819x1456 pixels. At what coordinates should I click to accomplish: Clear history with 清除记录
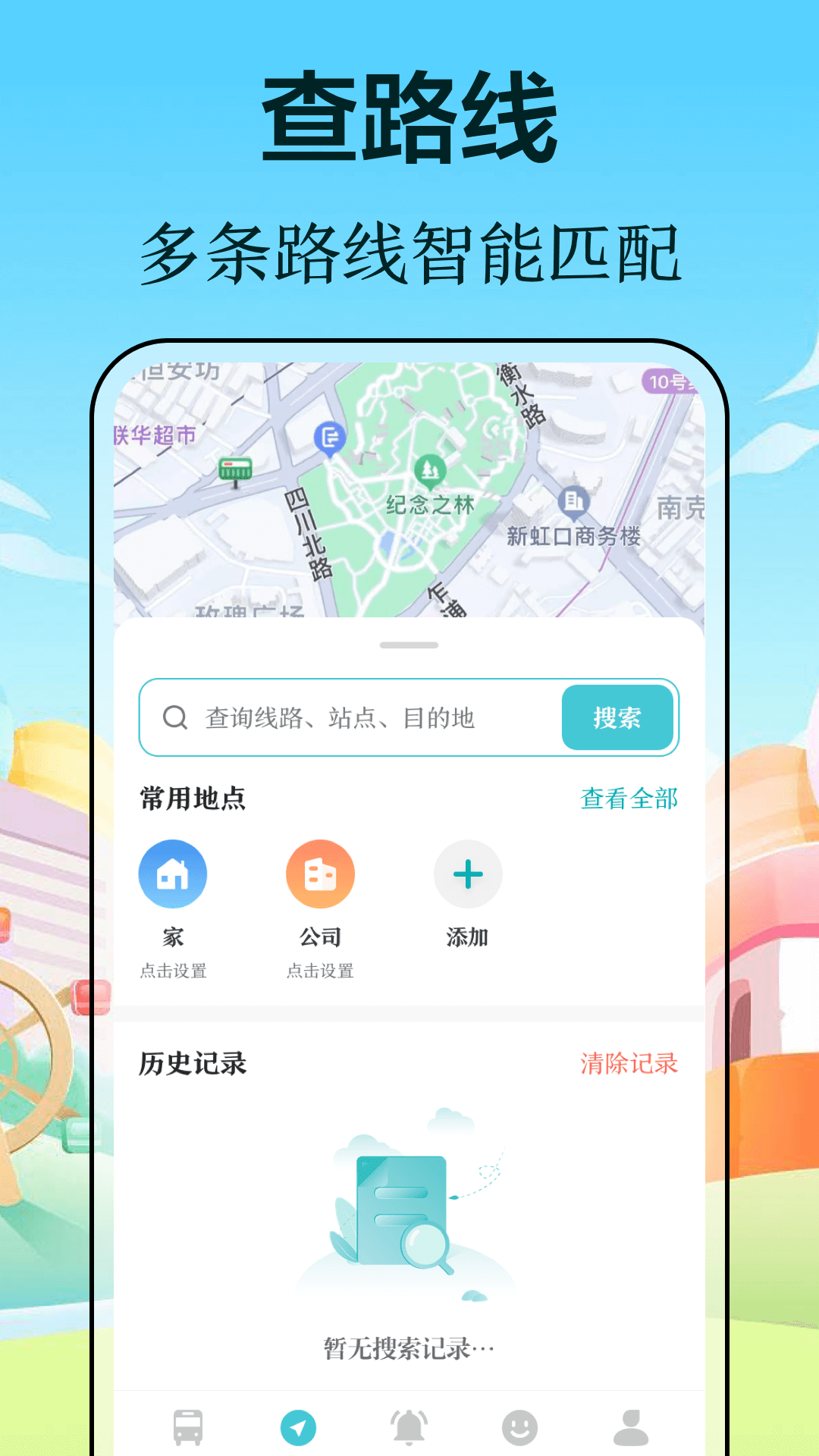[629, 1064]
